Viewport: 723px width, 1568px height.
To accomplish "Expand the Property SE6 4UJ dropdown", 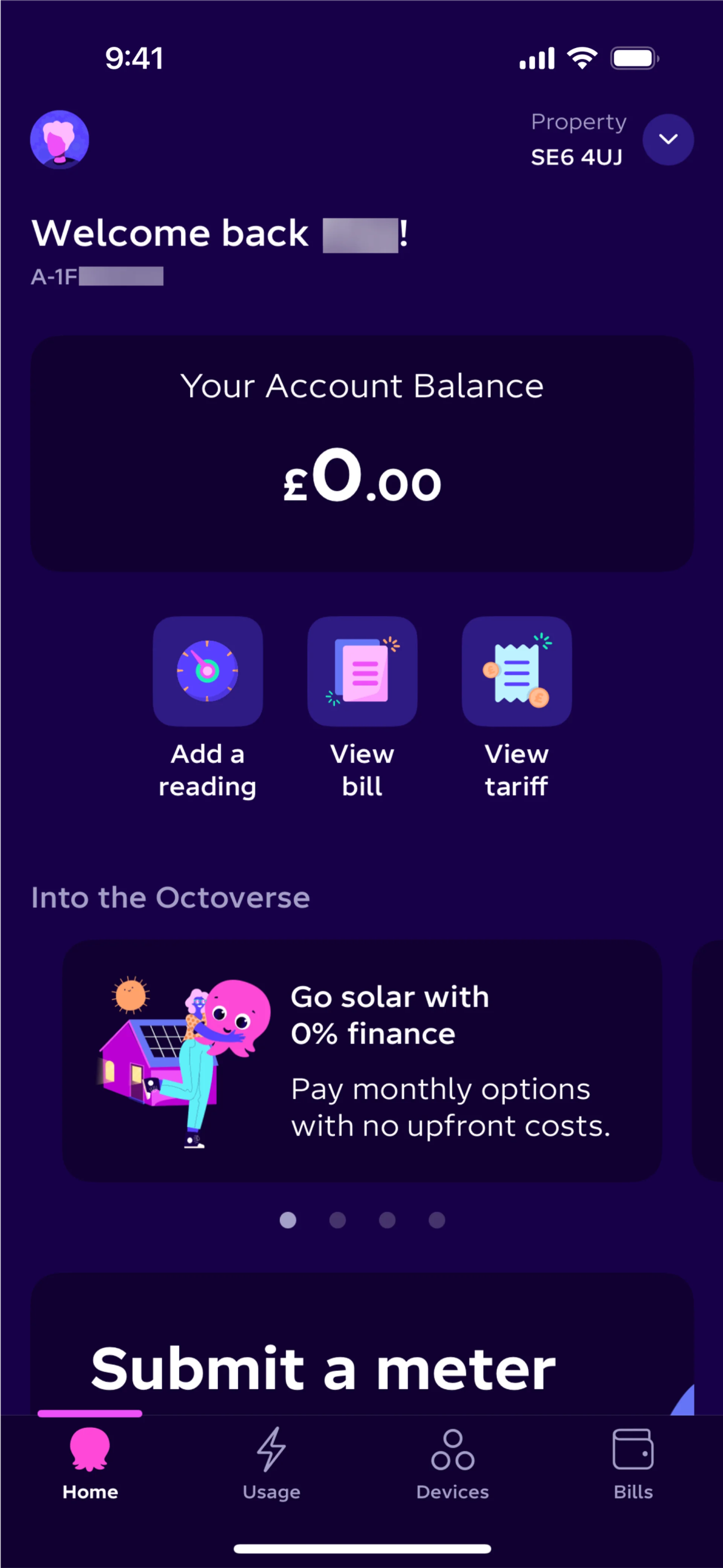I will (x=668, y=139).
